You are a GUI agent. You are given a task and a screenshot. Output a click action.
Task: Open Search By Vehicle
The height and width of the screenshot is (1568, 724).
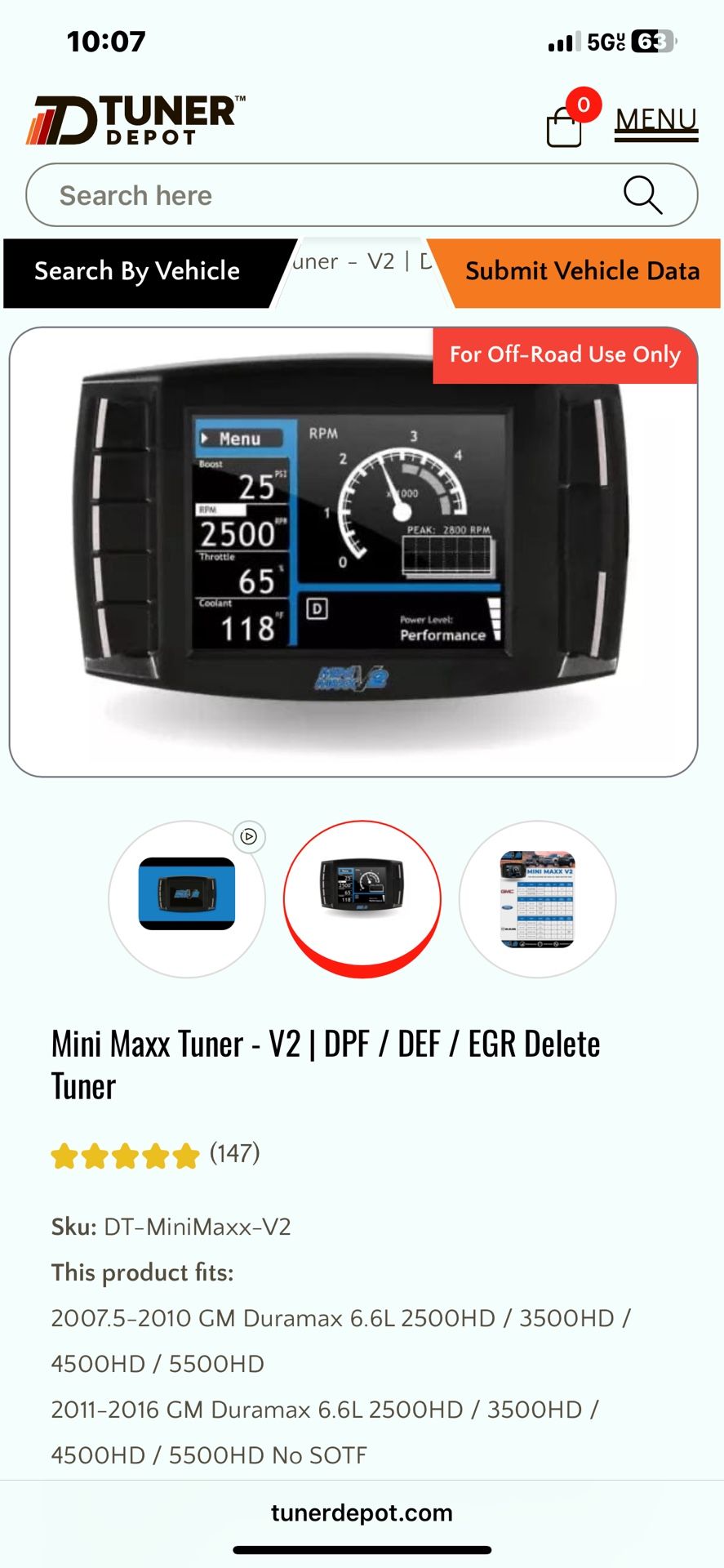pos(139,272)
